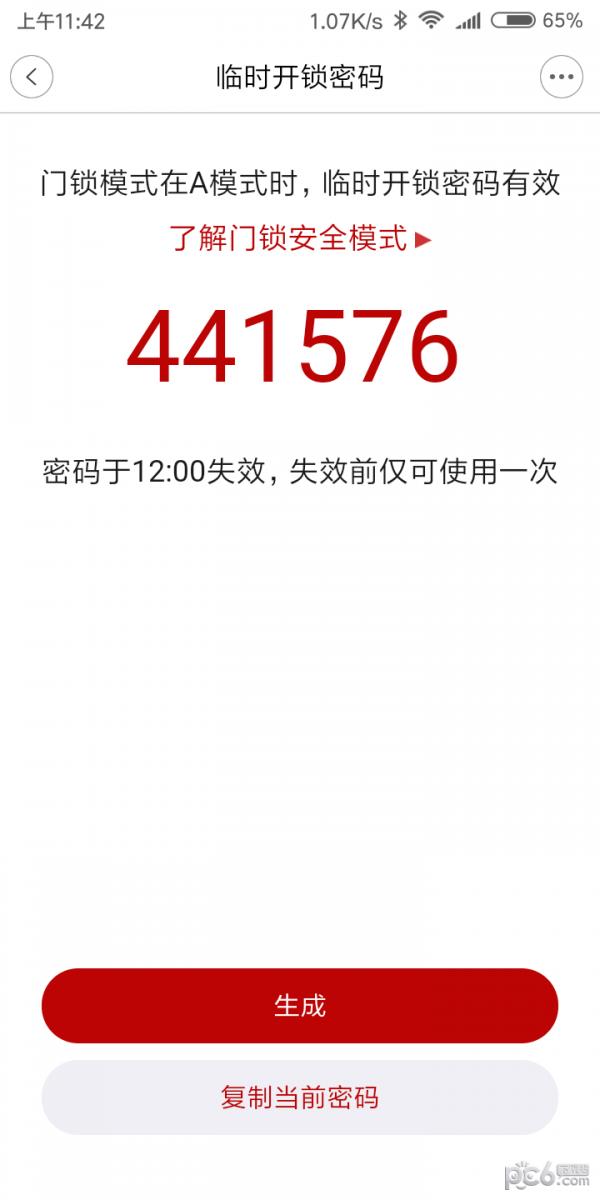Open 了解门锁安全模式 link
The width and height of the screenshot is (600, 1200).
tap(300, 238)
